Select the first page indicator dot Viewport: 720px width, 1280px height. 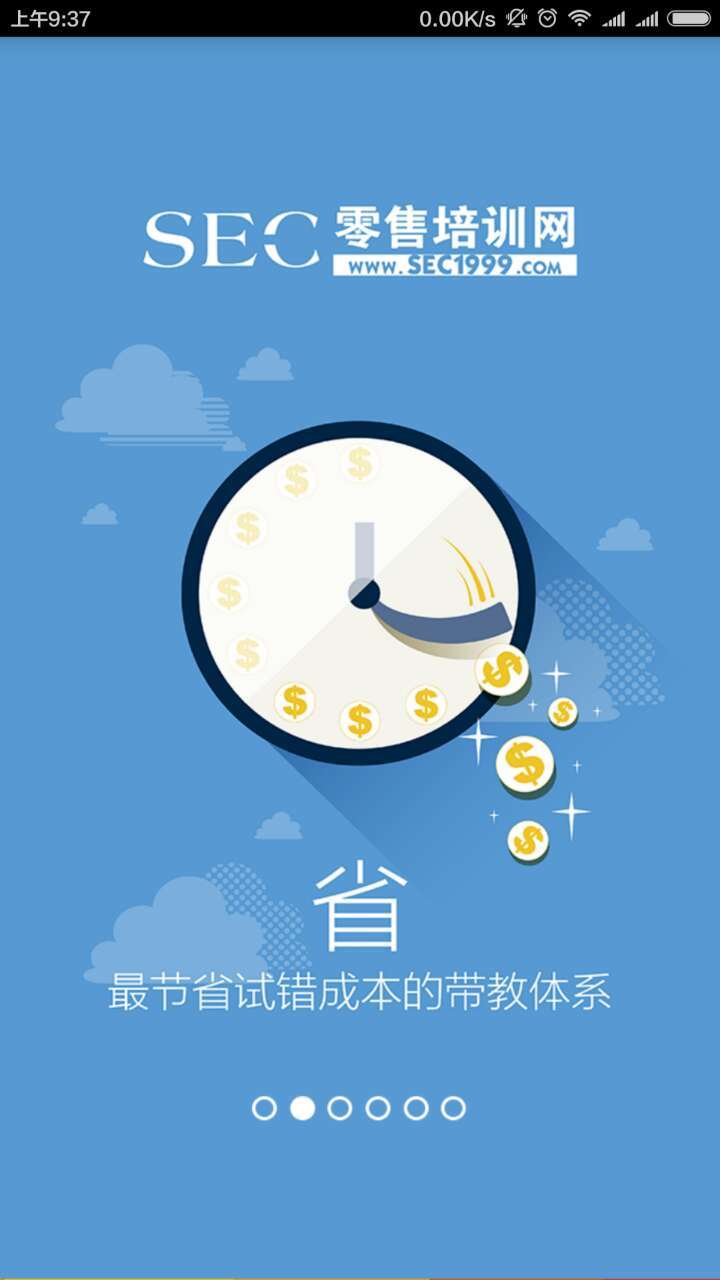(262, 1108)
